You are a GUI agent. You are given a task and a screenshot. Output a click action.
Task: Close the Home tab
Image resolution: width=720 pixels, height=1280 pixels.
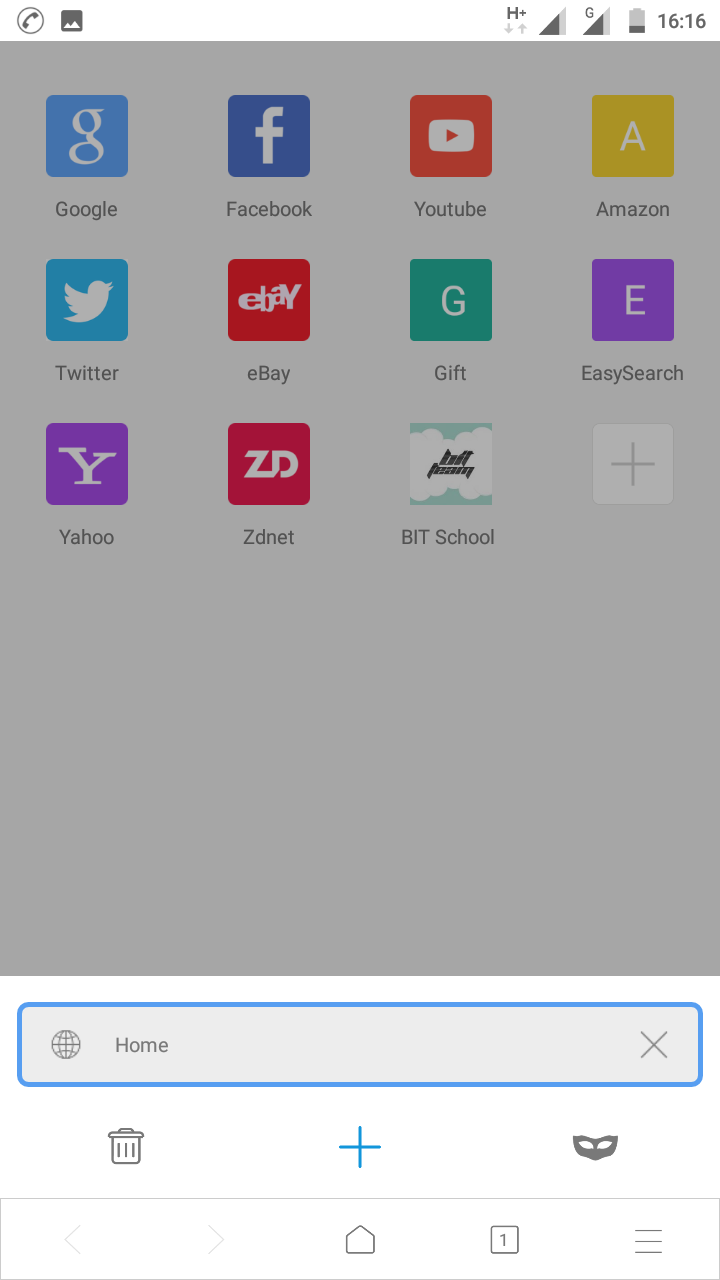(654, 1045)
